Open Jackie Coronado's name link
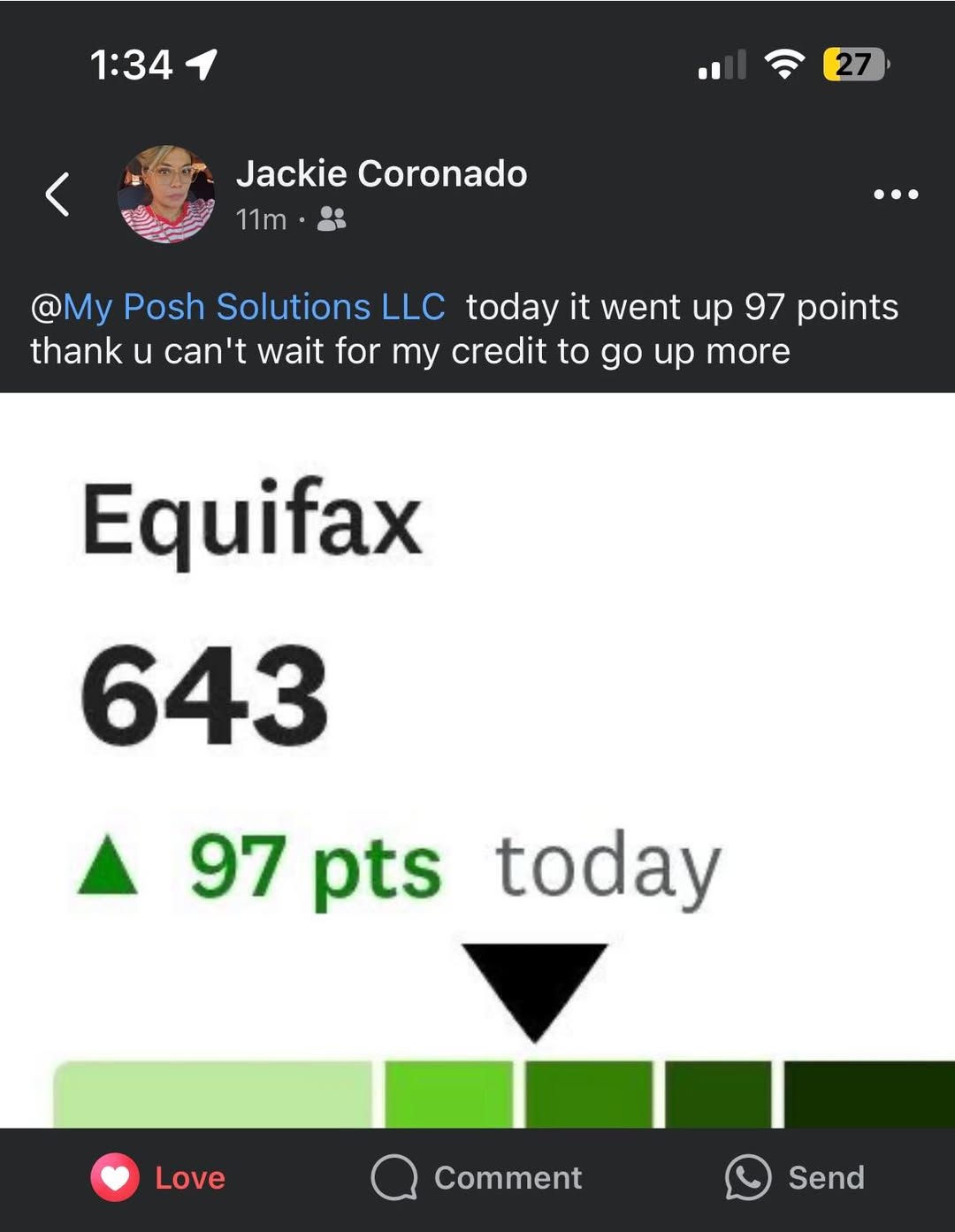This screenshot has width=955, height=1232. (381, 173)
